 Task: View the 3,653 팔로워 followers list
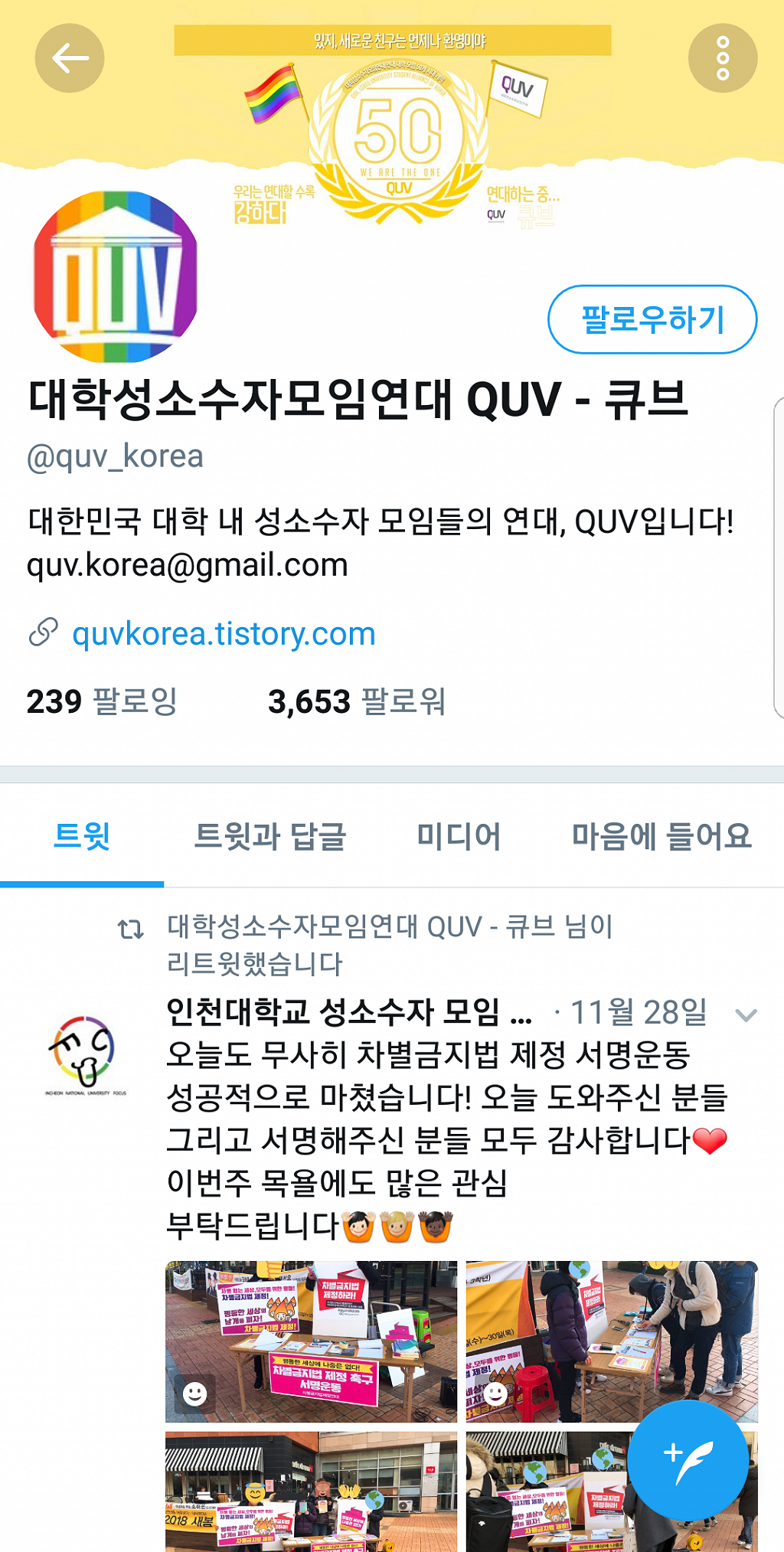(357, 701)
